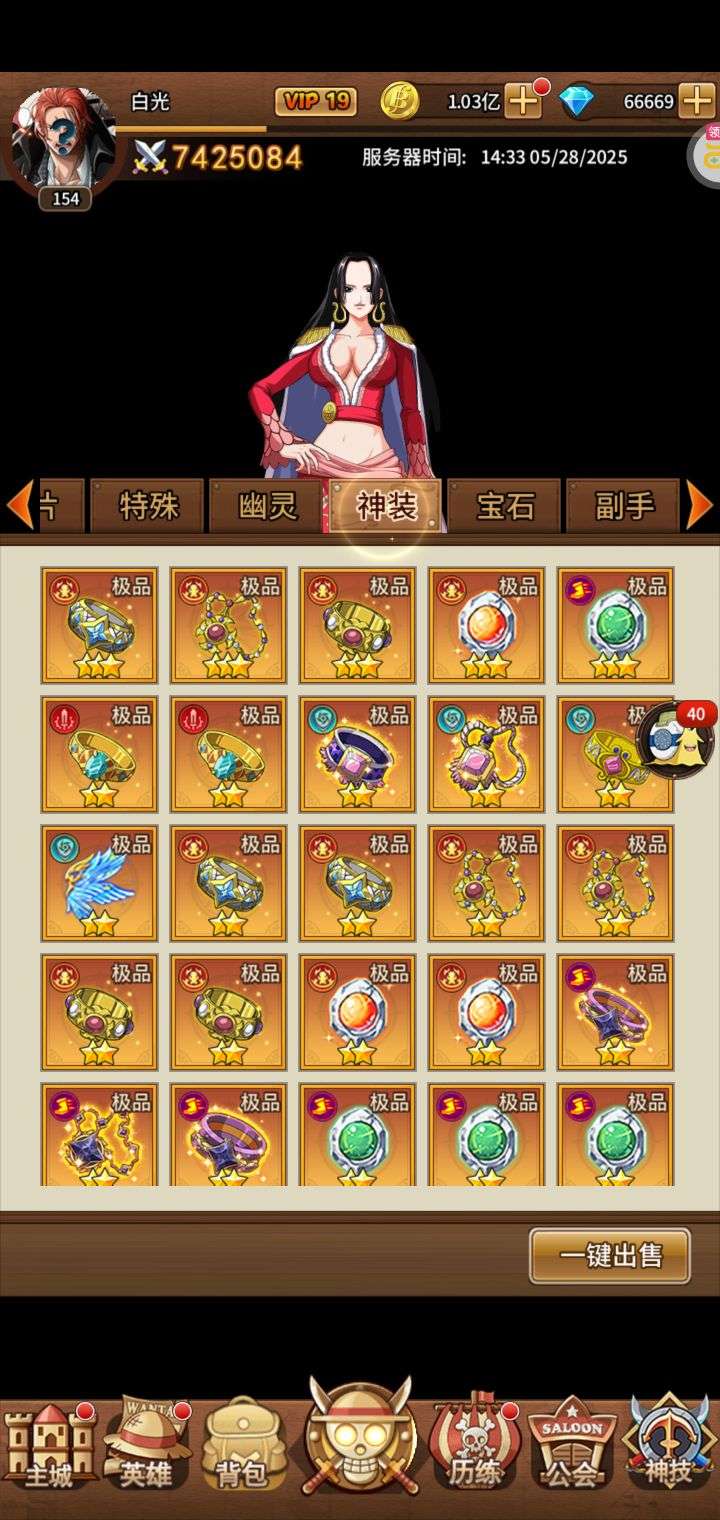This screenshot has height=1520, width=720.
Task: Tap the center straw-hat skull button
Action: (359, 1440)
